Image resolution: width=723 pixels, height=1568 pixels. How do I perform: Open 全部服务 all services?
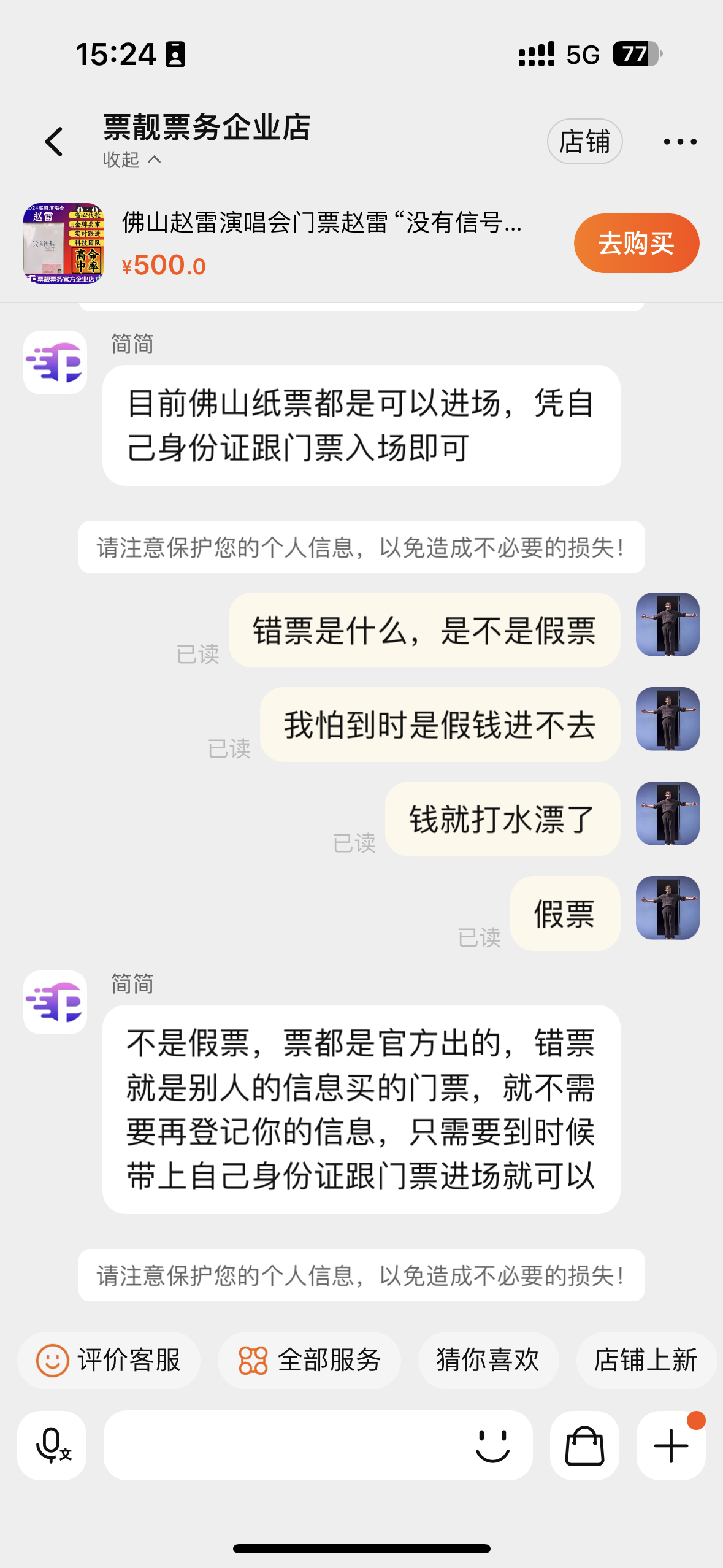click(310, 1360)
